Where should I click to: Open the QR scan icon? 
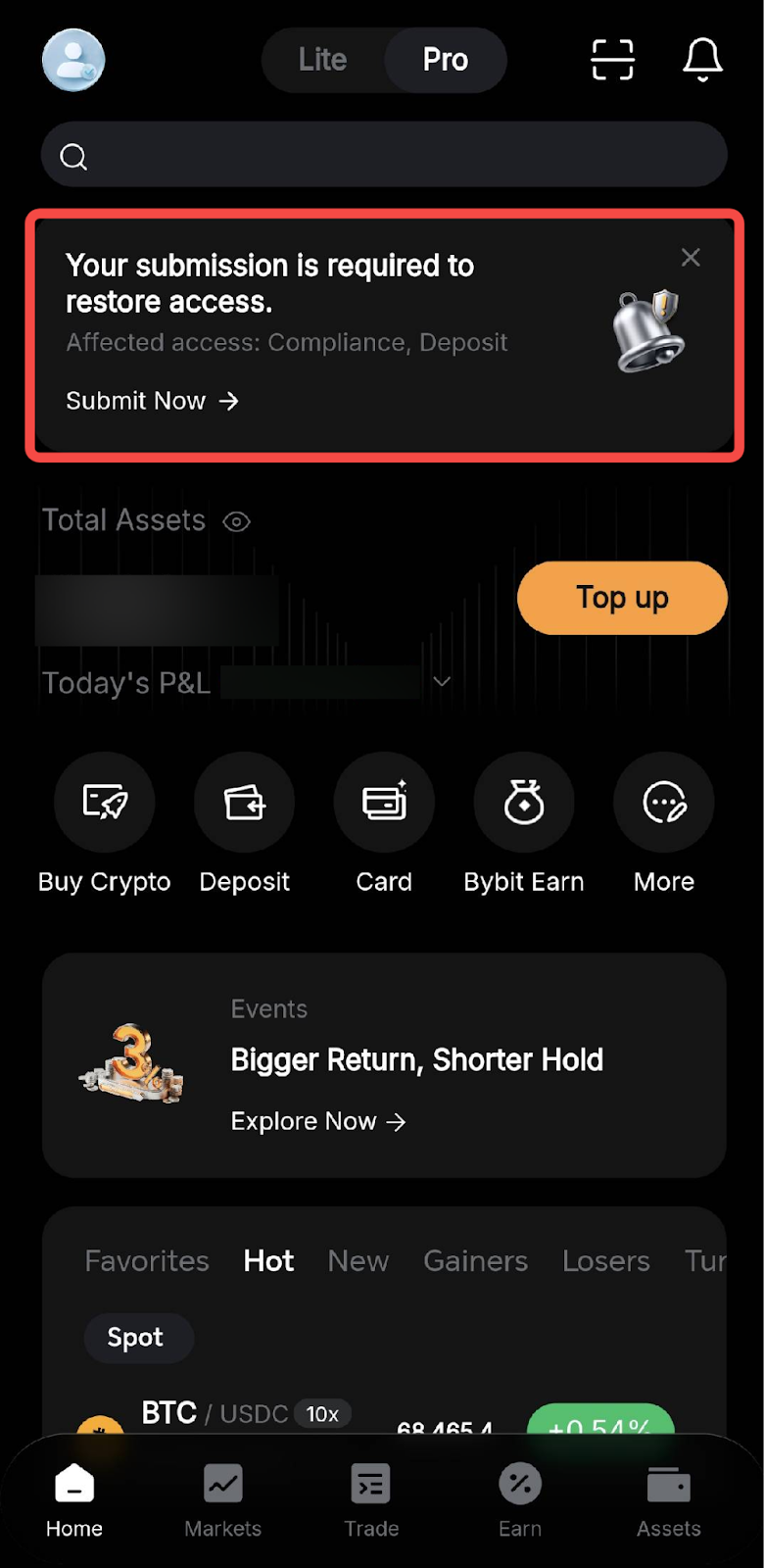612,60
